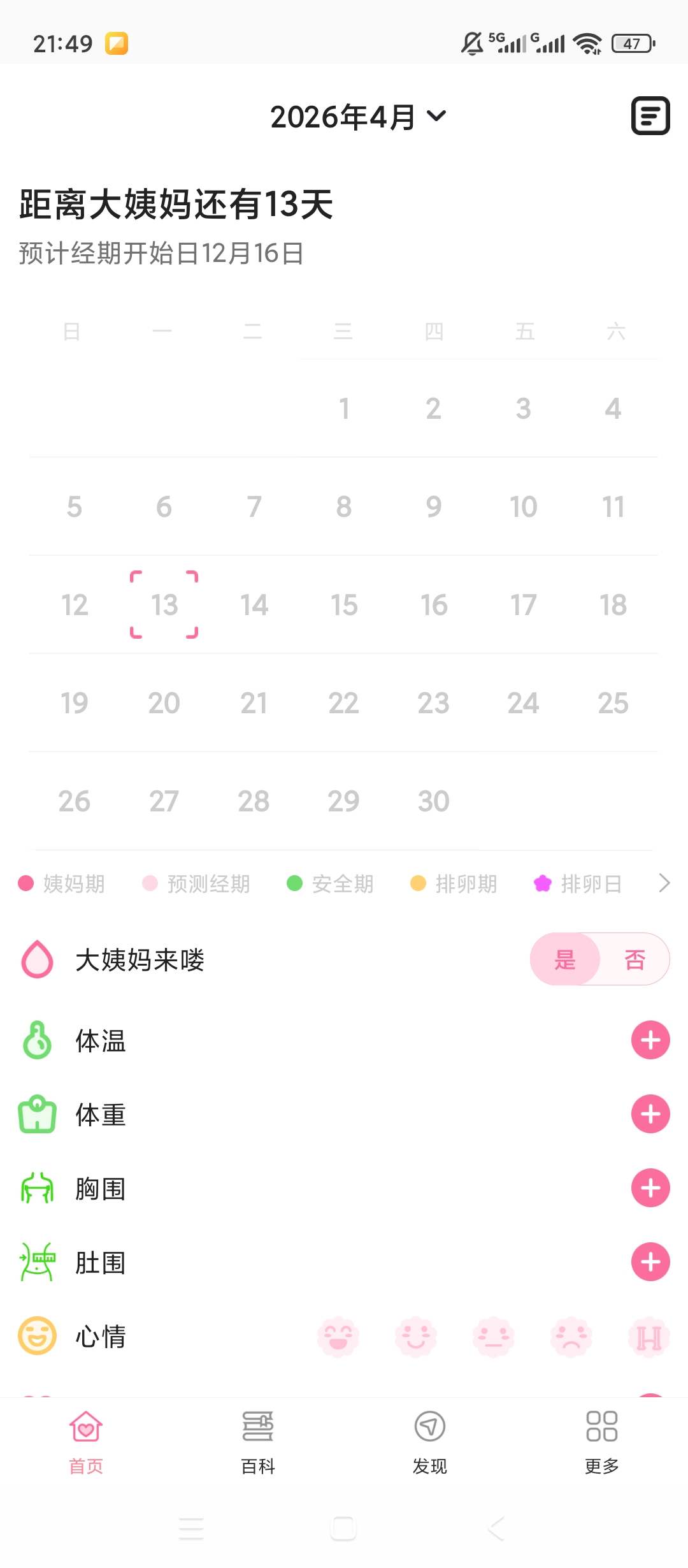This screenshot has height=1568, width=688.
Task: Tap the 排卵日 legend flower marker
Action: coord(542,883)
